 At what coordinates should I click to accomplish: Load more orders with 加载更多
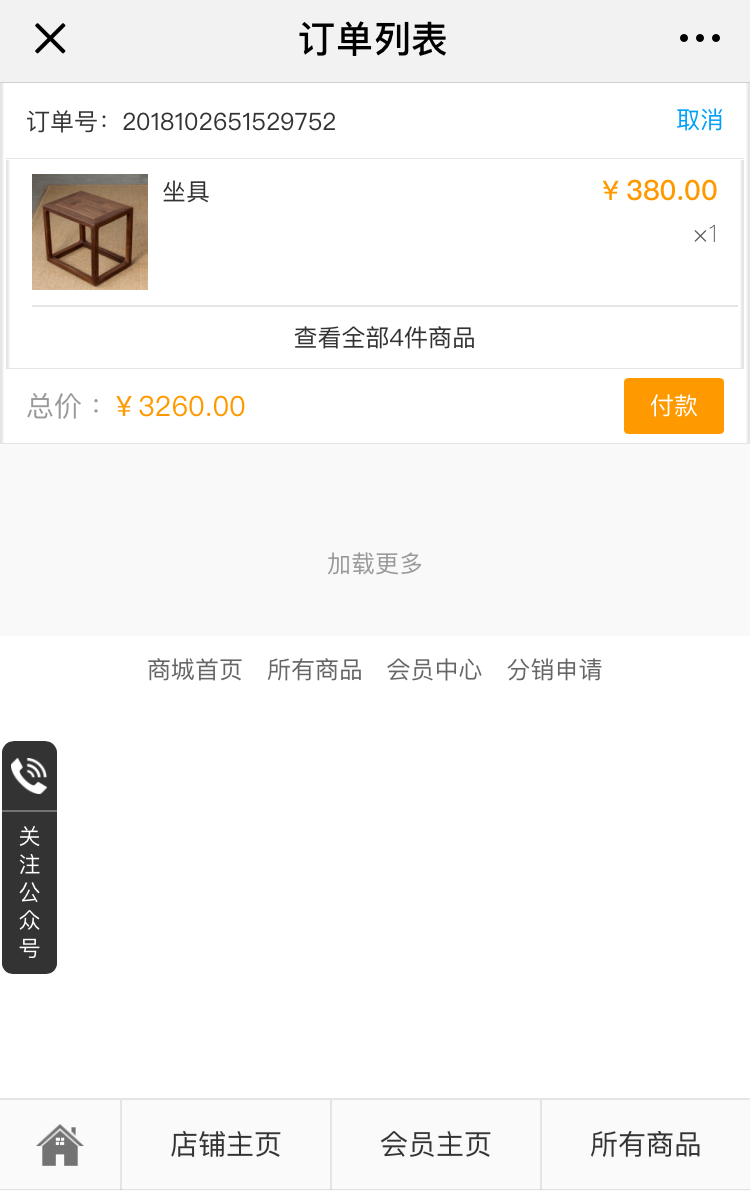(x=375, y=564)
